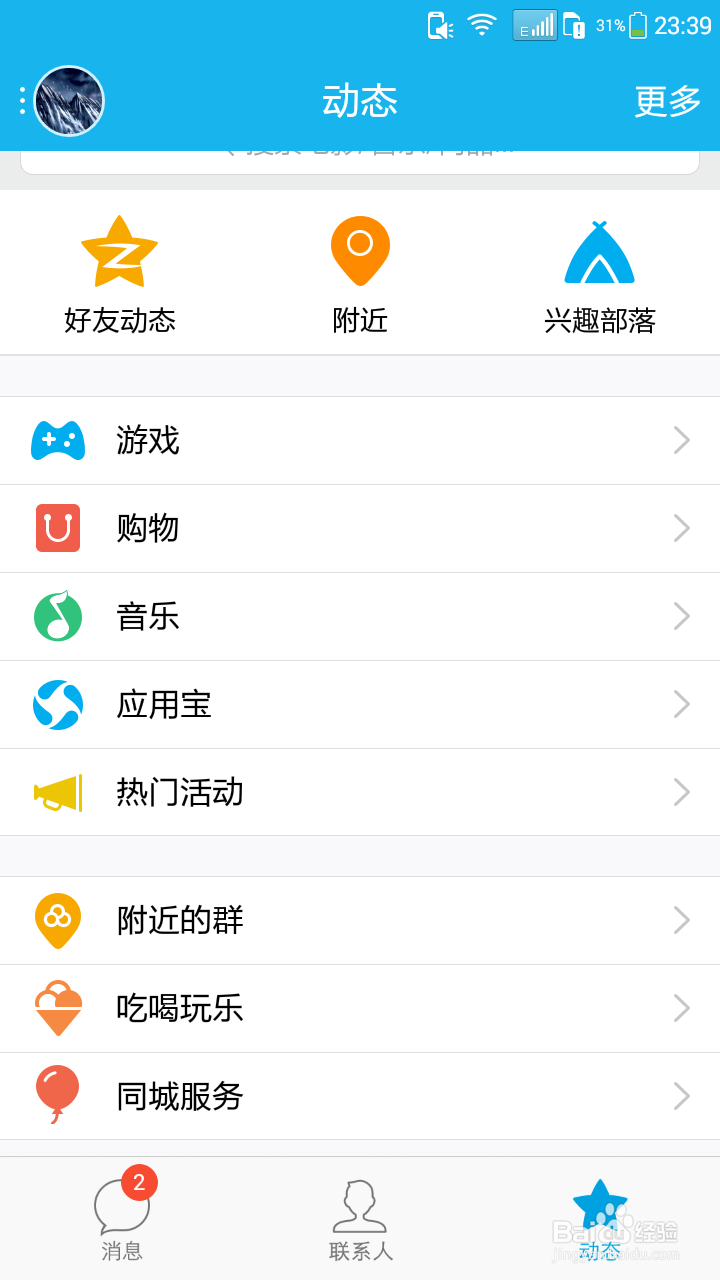Viewport: 720px width, 1280px height.
Task: Switch to the 联系人 tab
Action: pyautogui.click(x=360, y=1215)
